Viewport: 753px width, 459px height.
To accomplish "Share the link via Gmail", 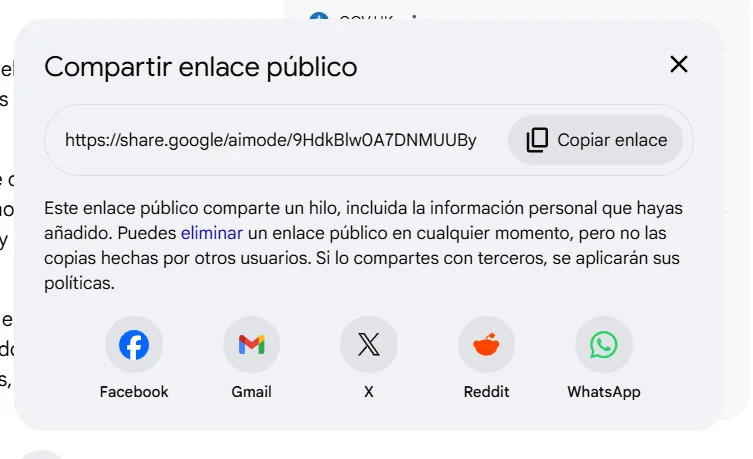I will 251,346.
